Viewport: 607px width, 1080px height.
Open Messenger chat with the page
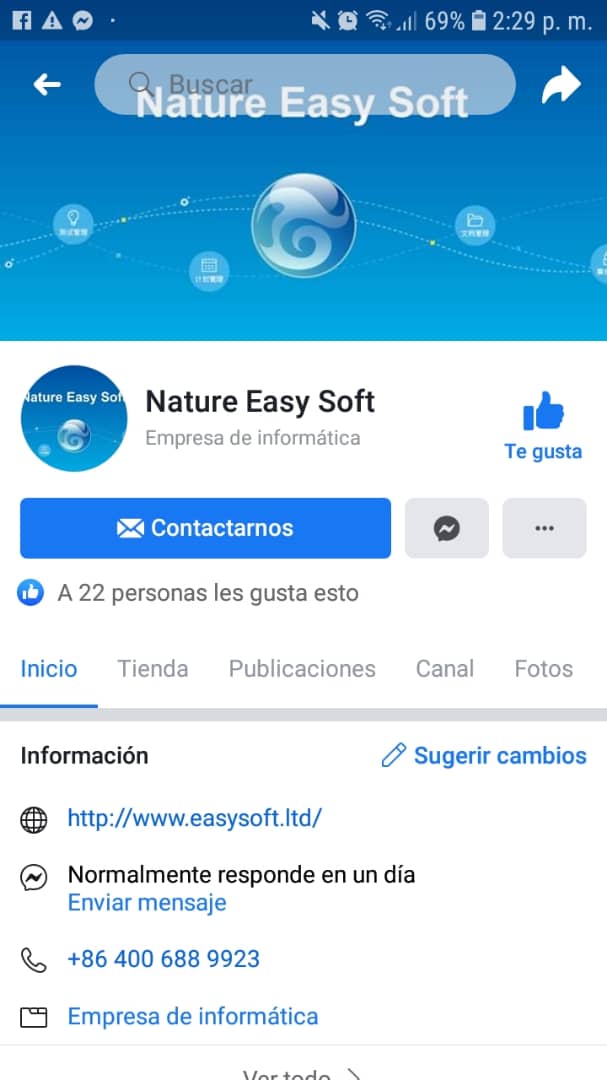[446, 528]
